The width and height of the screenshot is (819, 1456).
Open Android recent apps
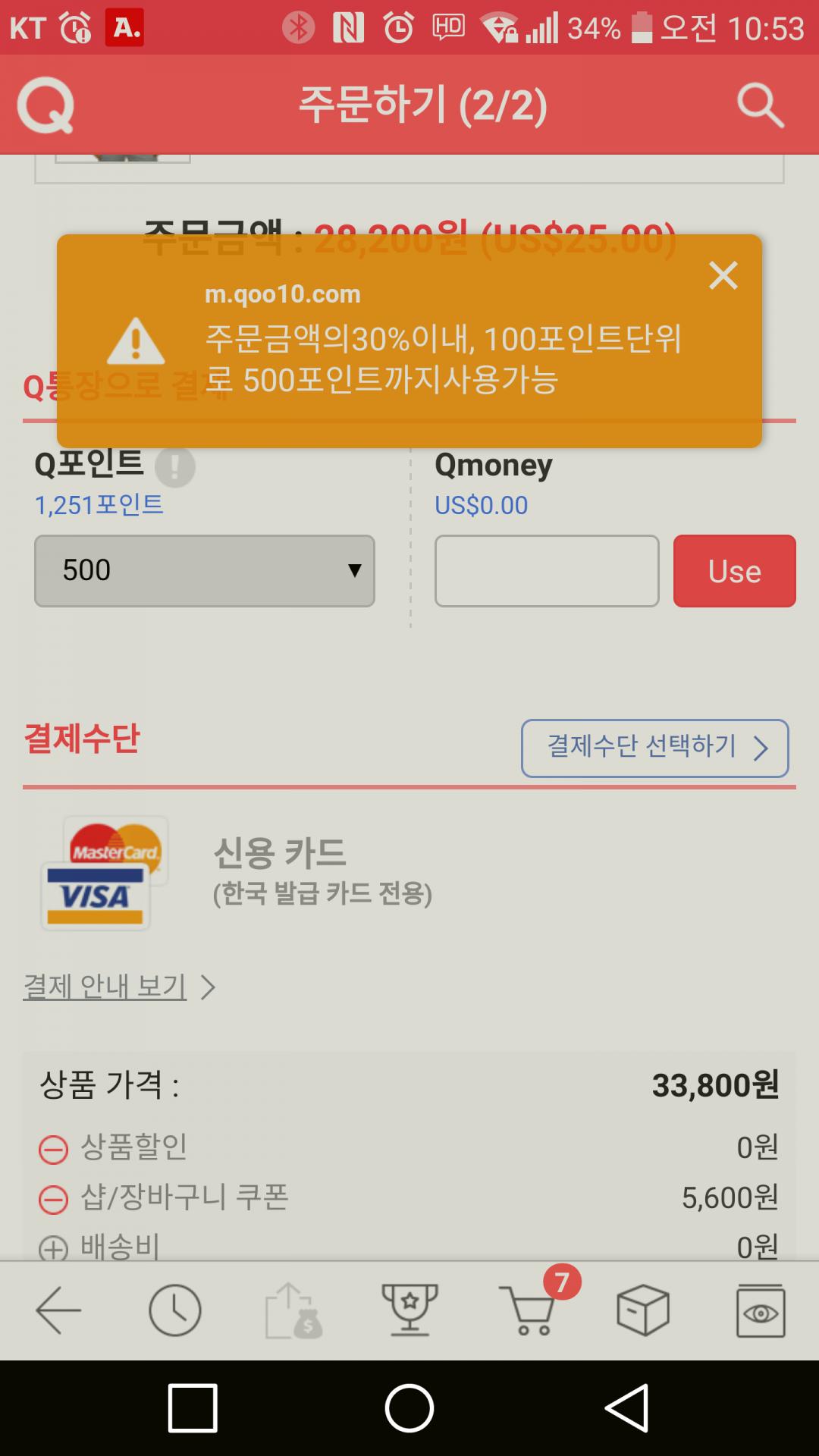coord(193,1408)
